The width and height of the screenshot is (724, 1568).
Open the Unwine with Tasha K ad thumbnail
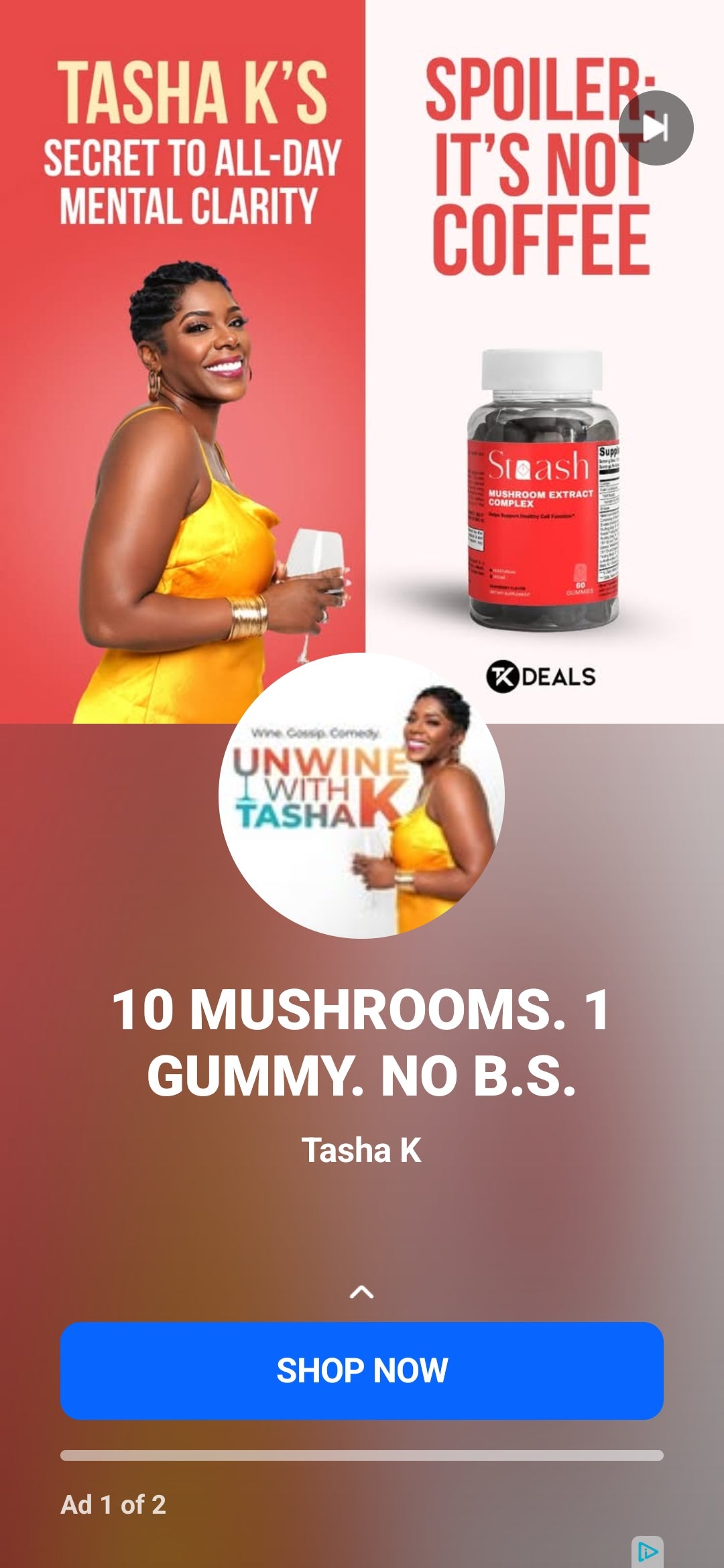[361, 795]
